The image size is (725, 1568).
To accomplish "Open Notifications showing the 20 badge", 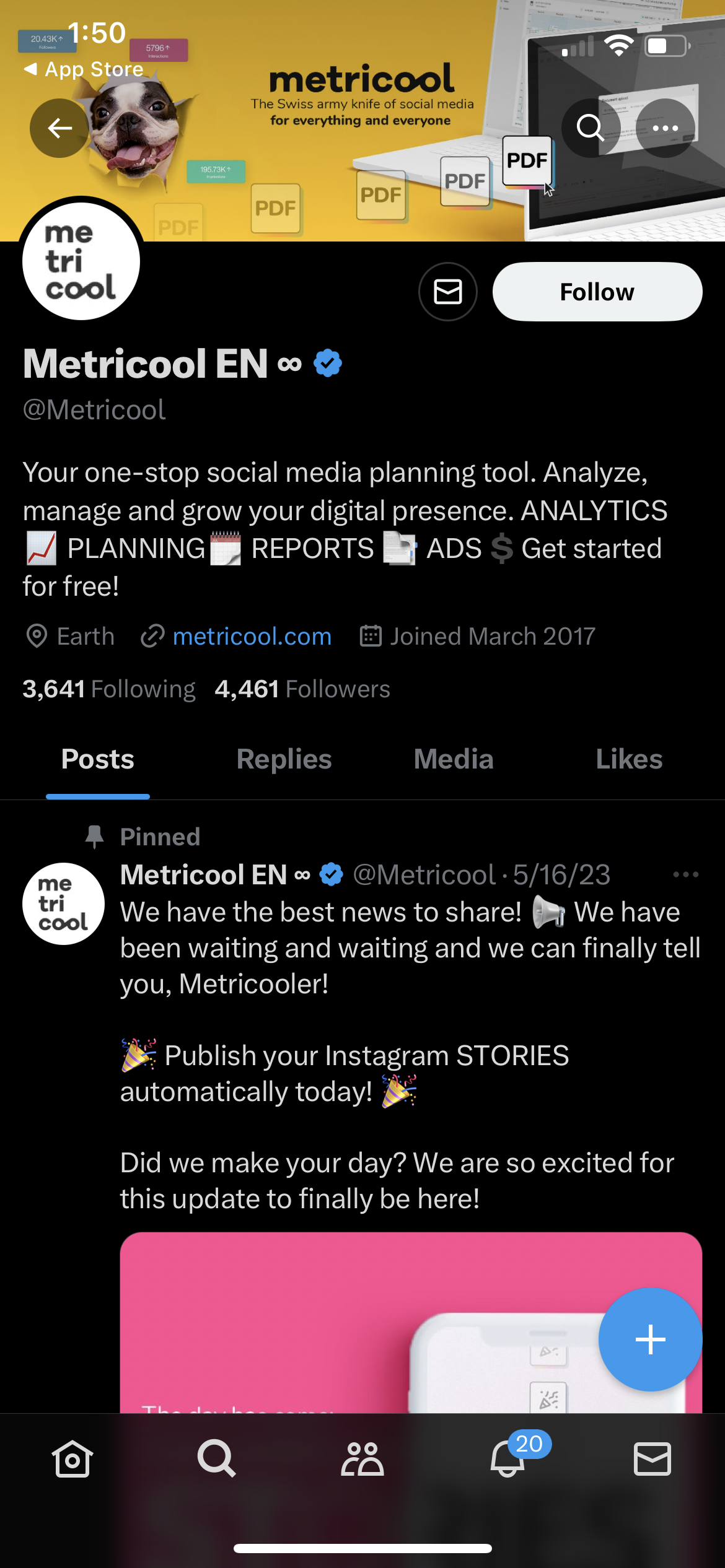I will (x=507, y=1461).
